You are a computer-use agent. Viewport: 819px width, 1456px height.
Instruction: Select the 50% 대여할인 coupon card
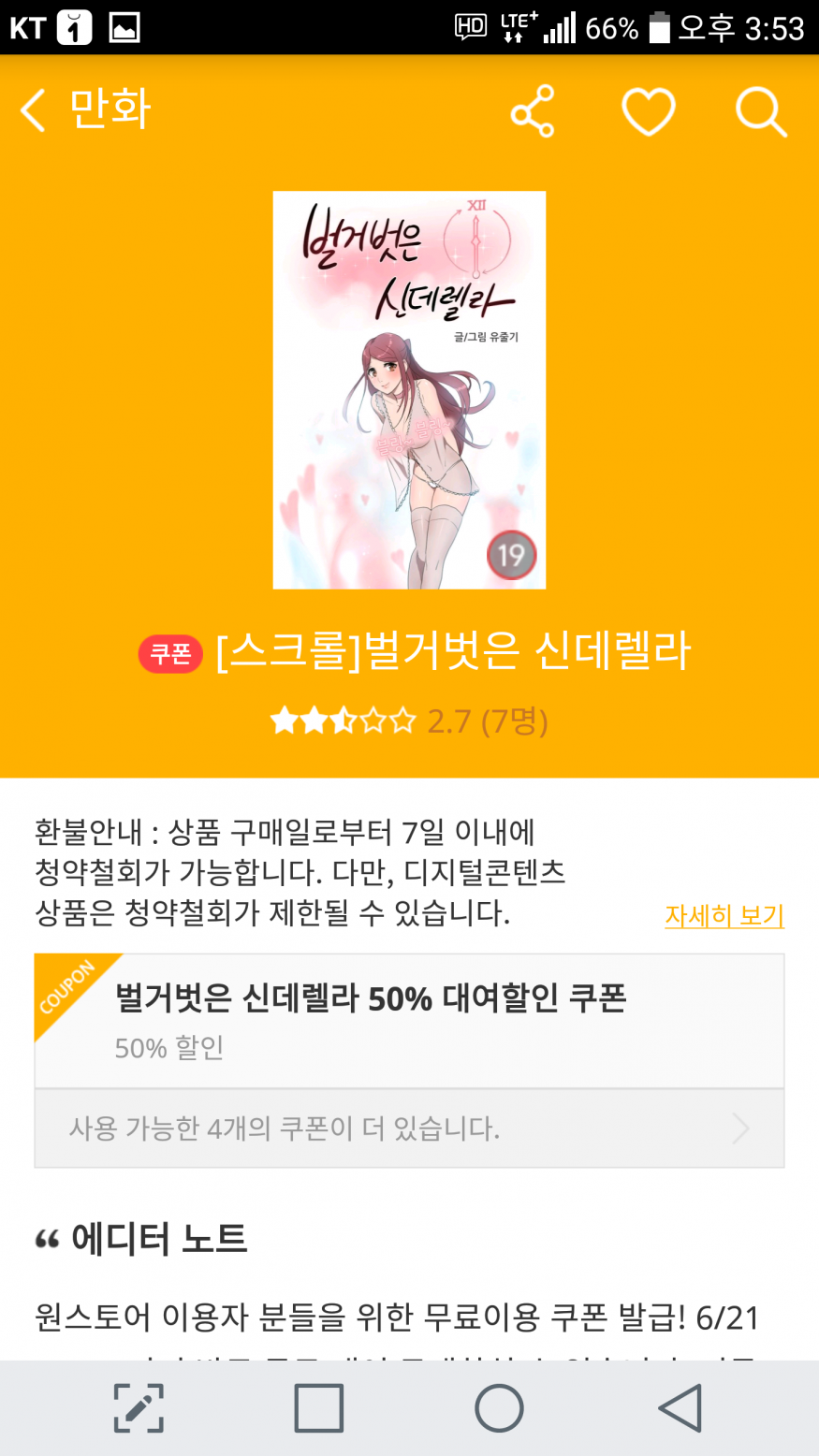[x=409, y=1020]
